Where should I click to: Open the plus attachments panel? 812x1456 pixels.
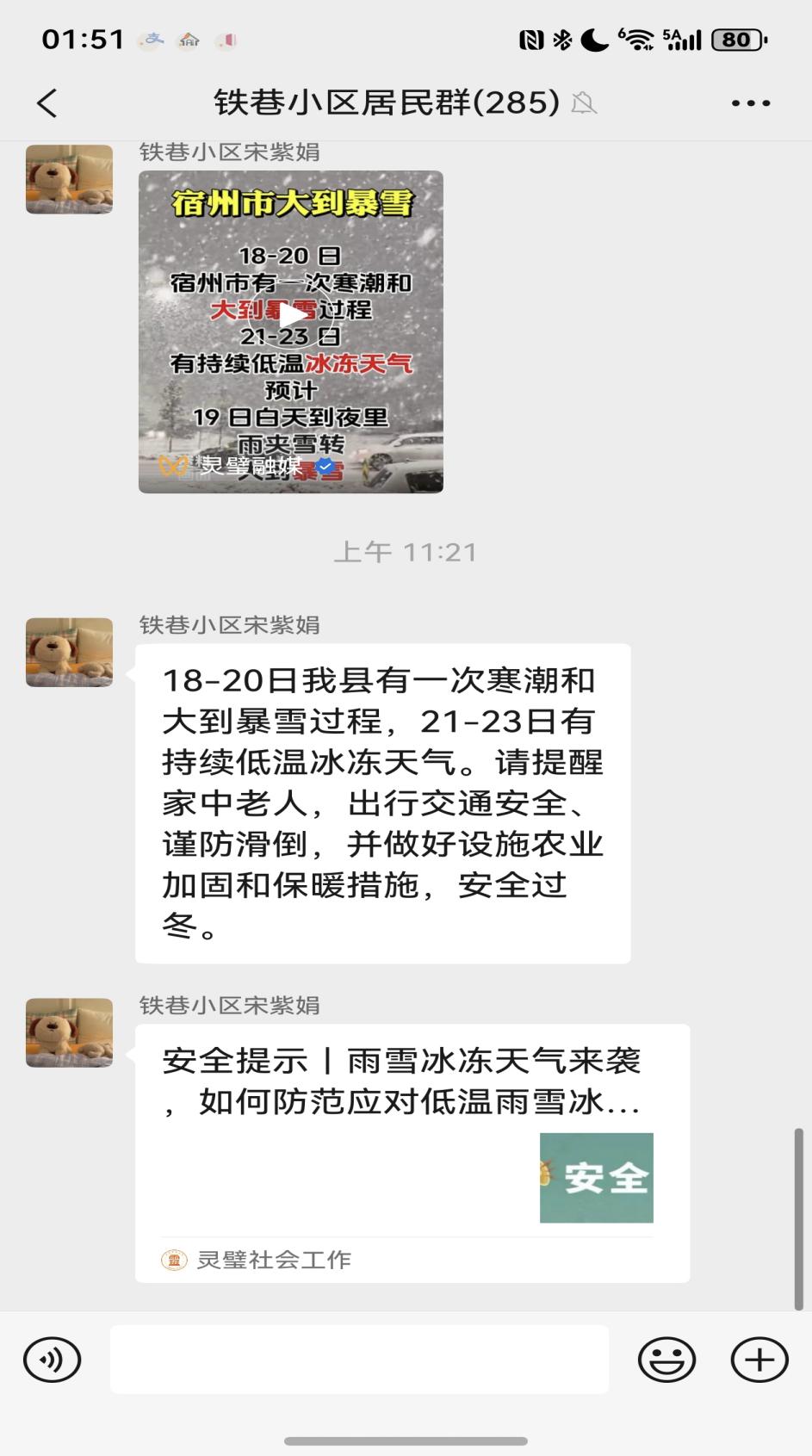pyautogui.click(x=759, y=1360)
